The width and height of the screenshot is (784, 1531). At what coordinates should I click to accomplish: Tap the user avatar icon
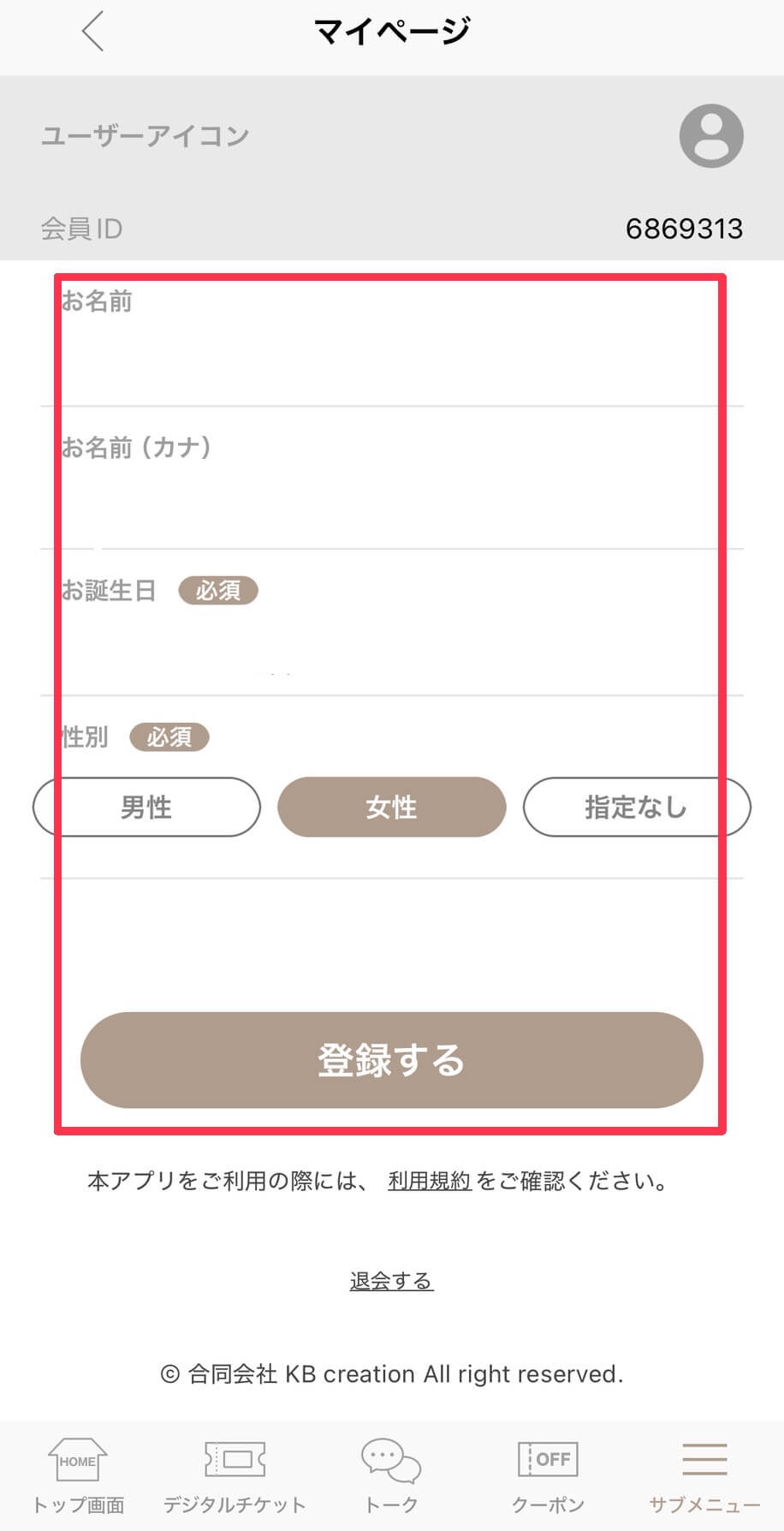711,136
